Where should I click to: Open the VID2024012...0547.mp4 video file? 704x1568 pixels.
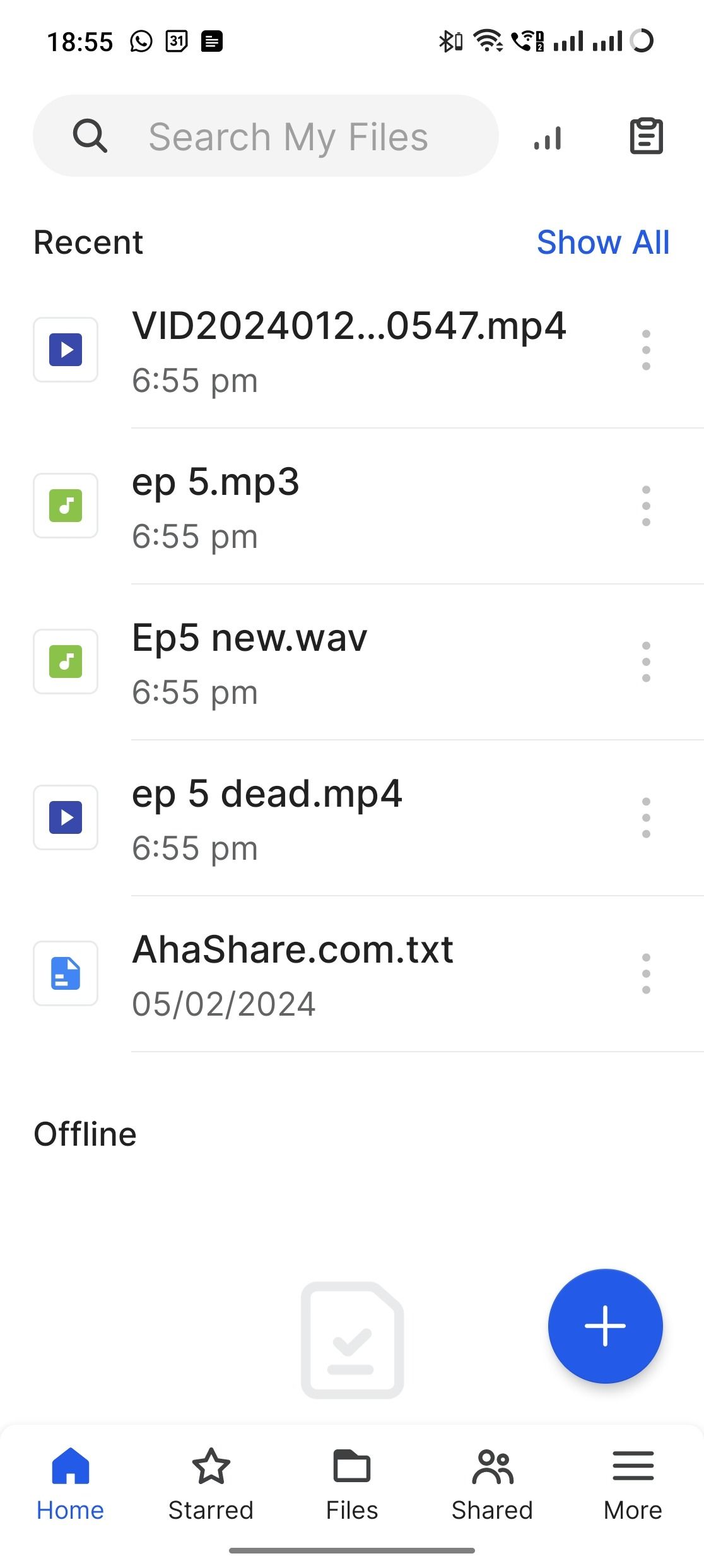[348, 350]
